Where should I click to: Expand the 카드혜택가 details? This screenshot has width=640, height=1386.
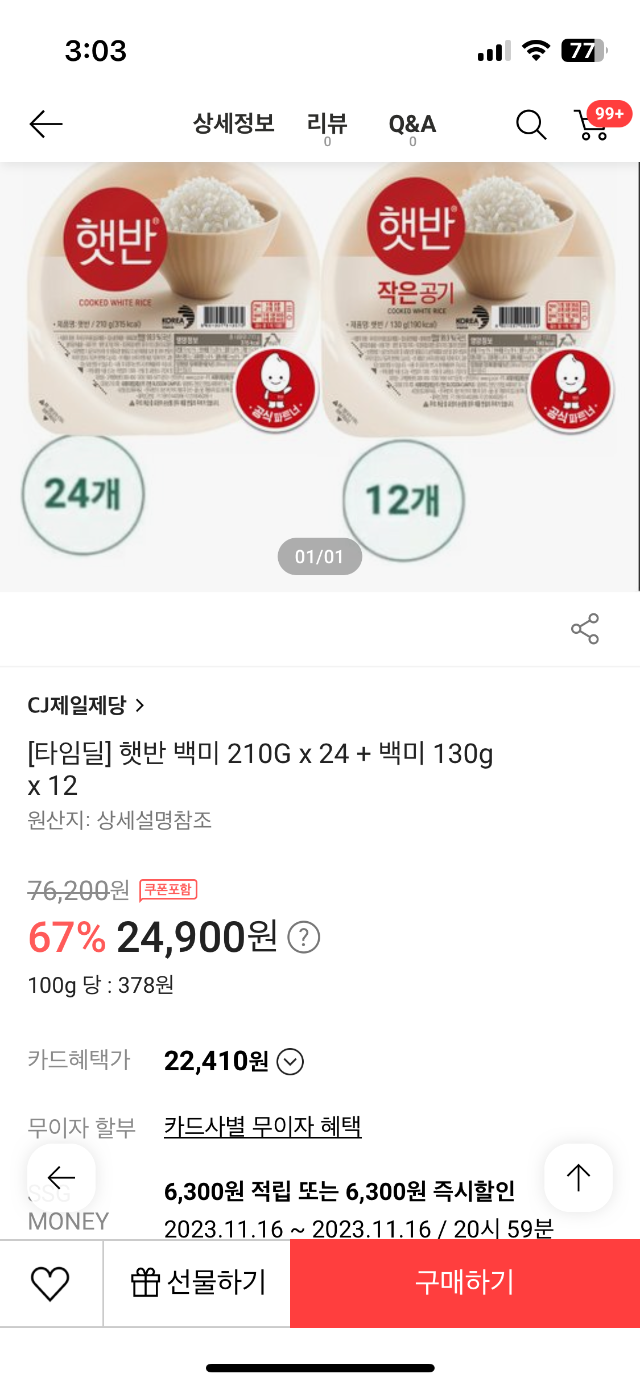290,1061
